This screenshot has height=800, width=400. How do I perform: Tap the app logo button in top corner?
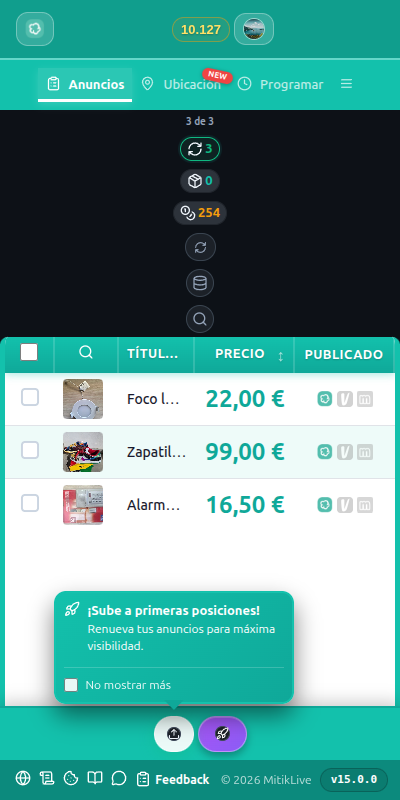35,29
